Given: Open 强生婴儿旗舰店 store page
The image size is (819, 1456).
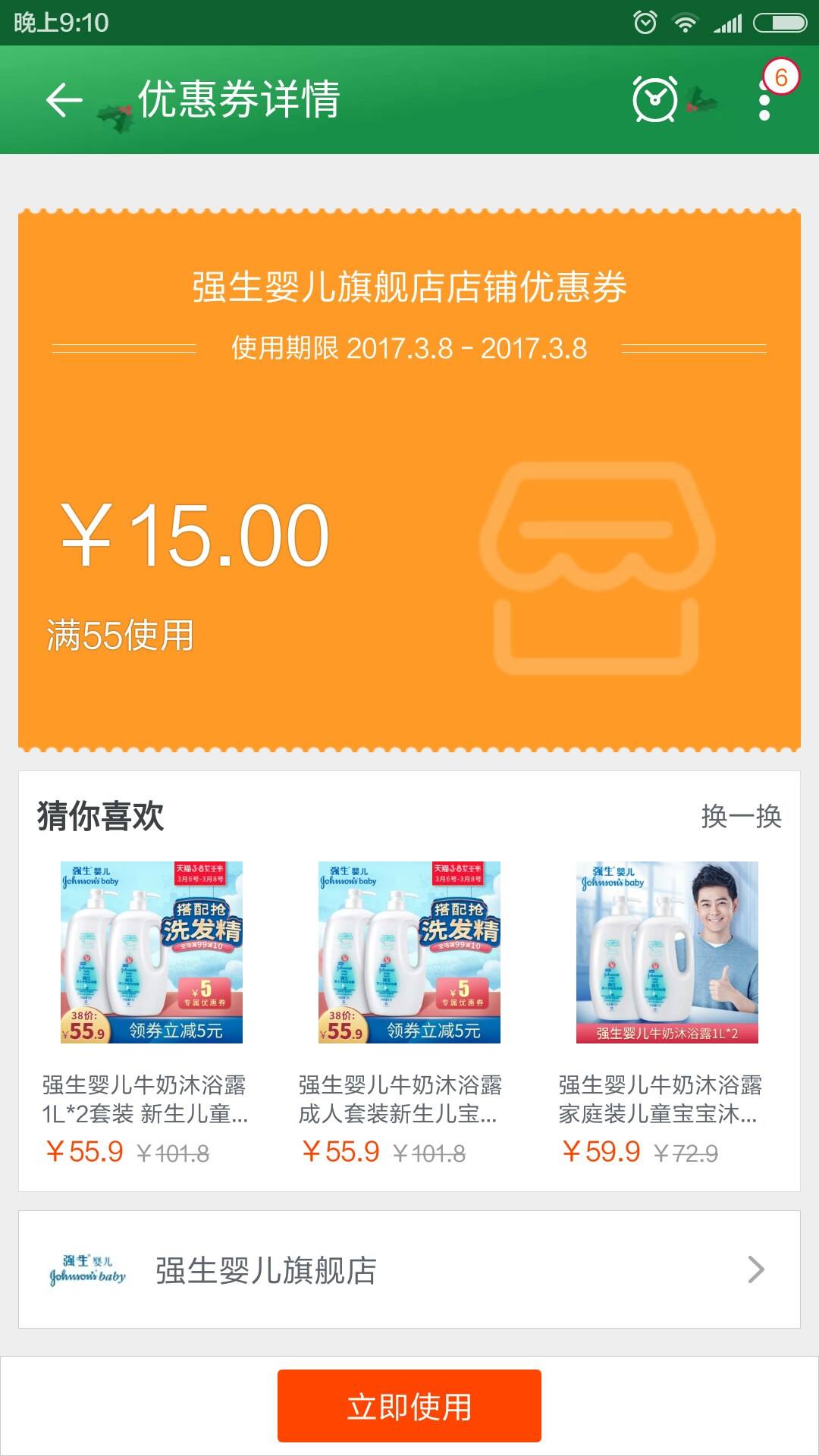Looking at the screenshot, I should click(x=409, y=1269).
